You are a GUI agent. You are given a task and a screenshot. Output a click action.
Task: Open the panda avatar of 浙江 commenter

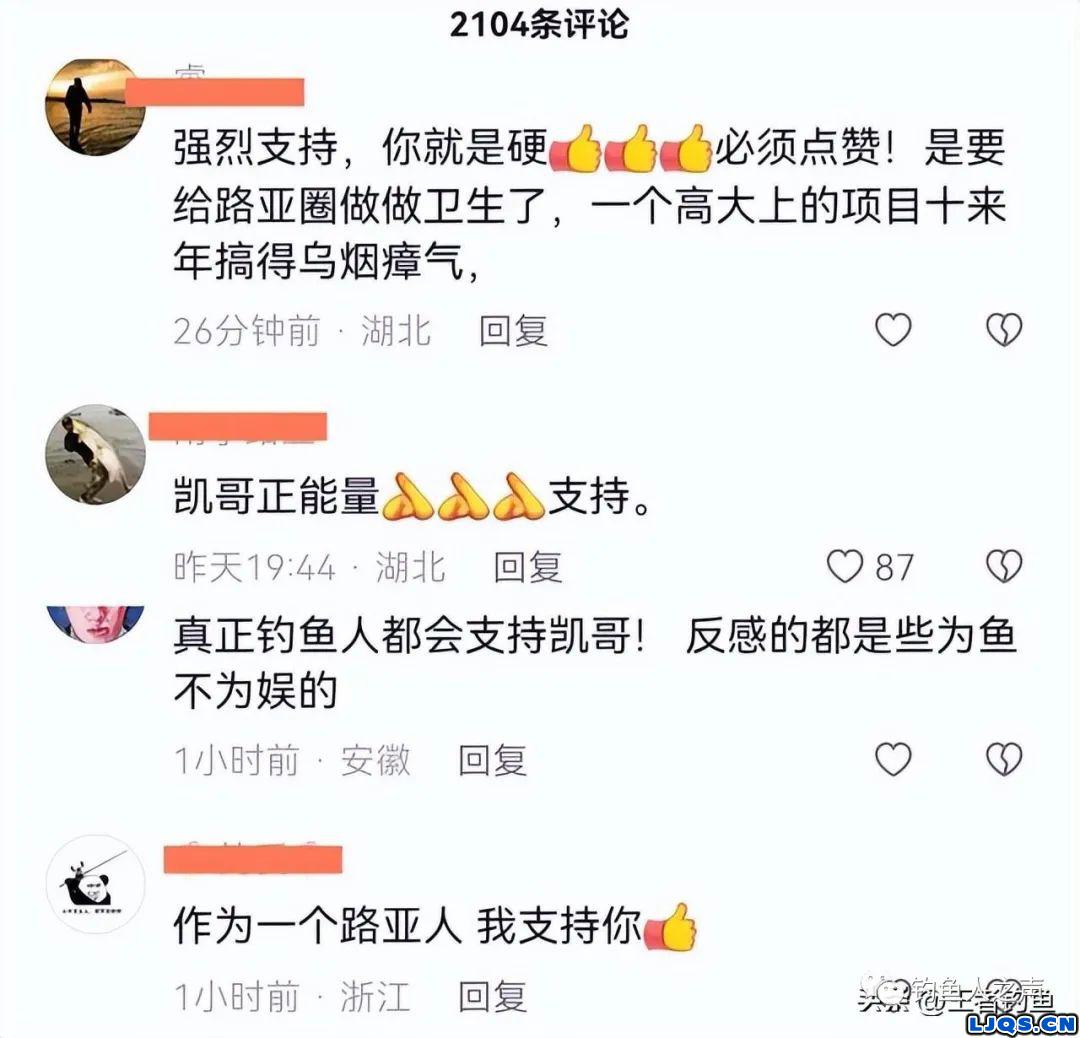coord(95,884)
